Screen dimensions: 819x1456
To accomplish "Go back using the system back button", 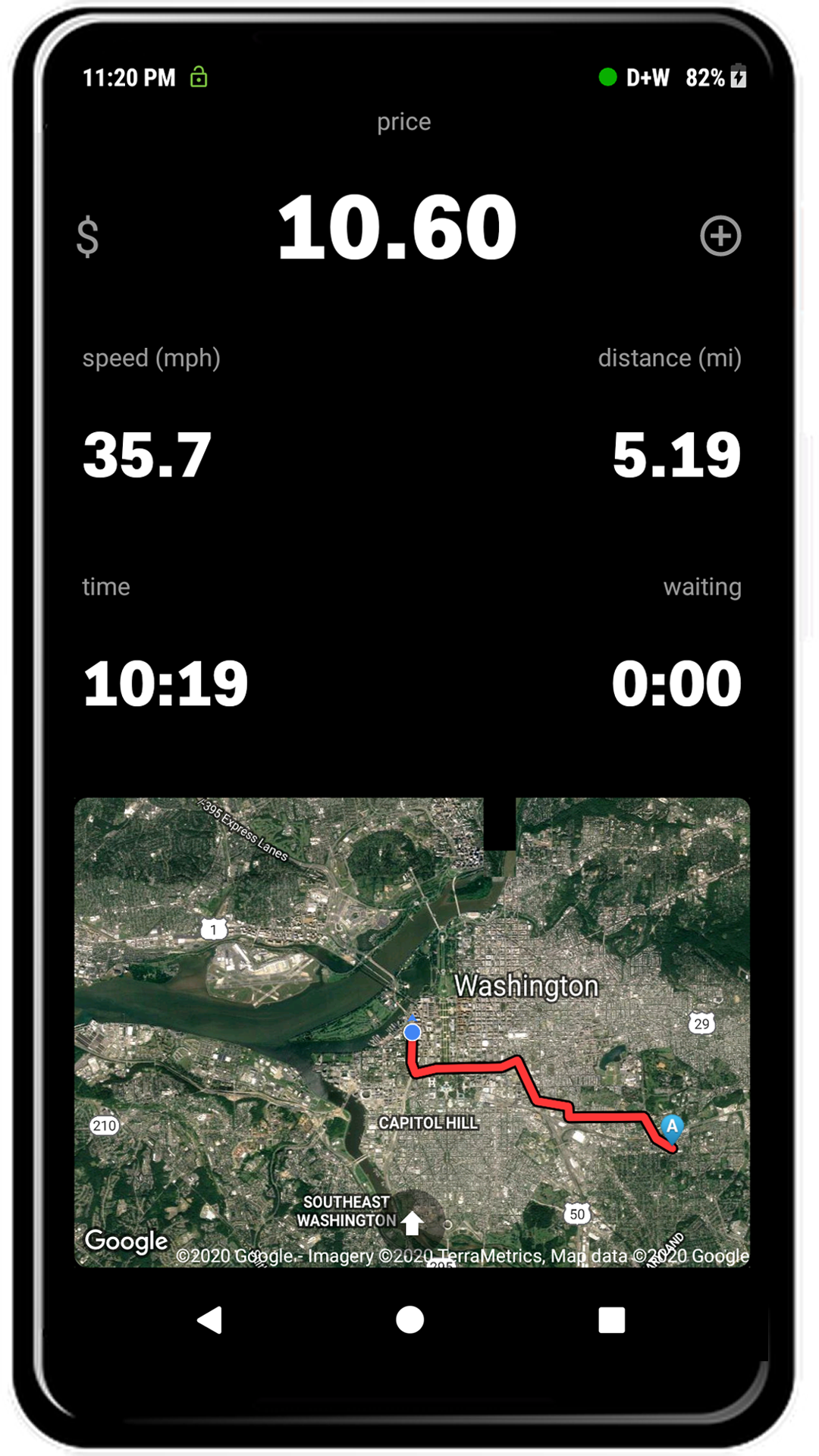I will pos(209,1319).
